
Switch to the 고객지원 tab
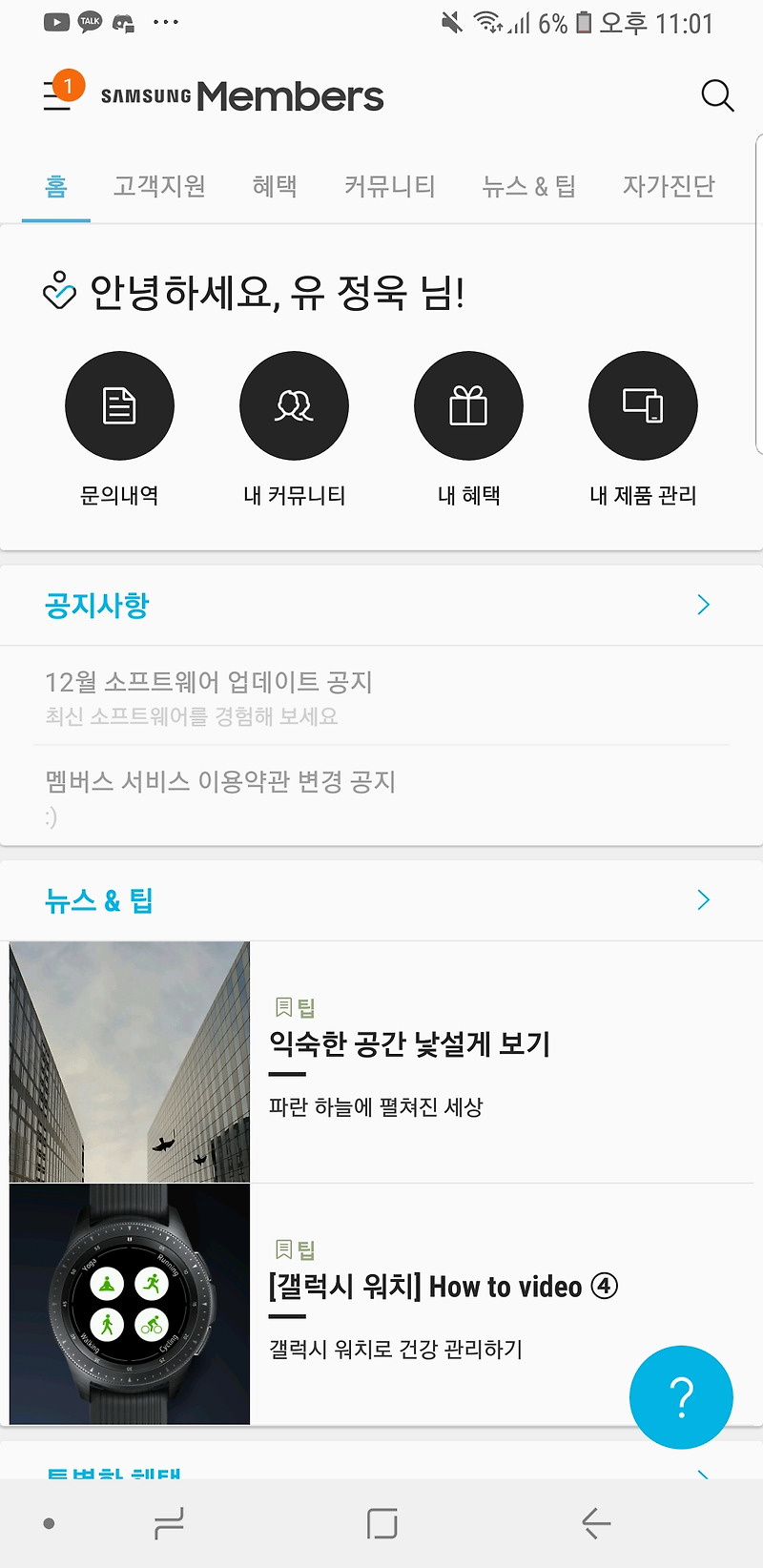159,186
